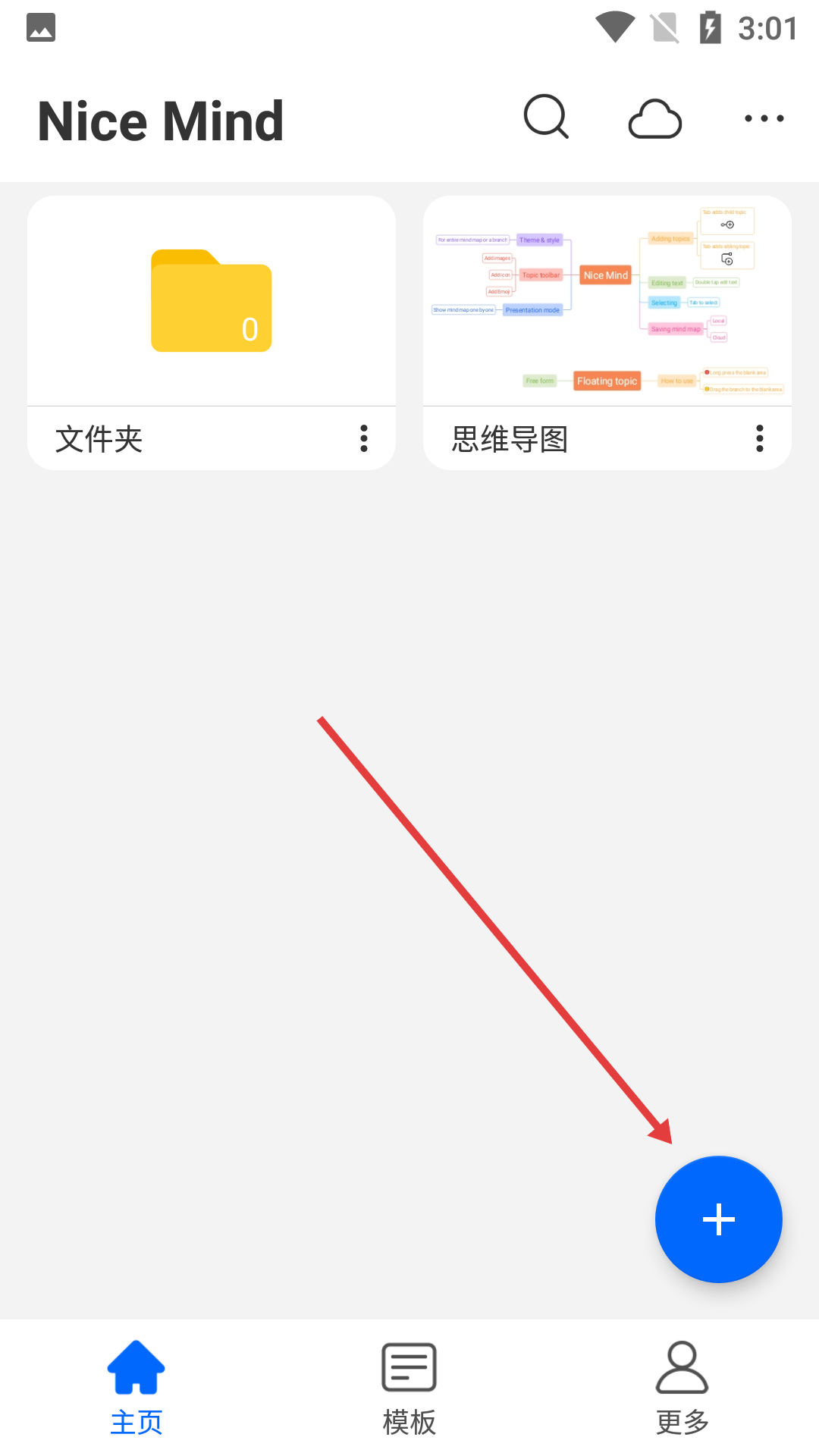
Task: Open options for the 思维导图 mind map
Action: point(760,438)
